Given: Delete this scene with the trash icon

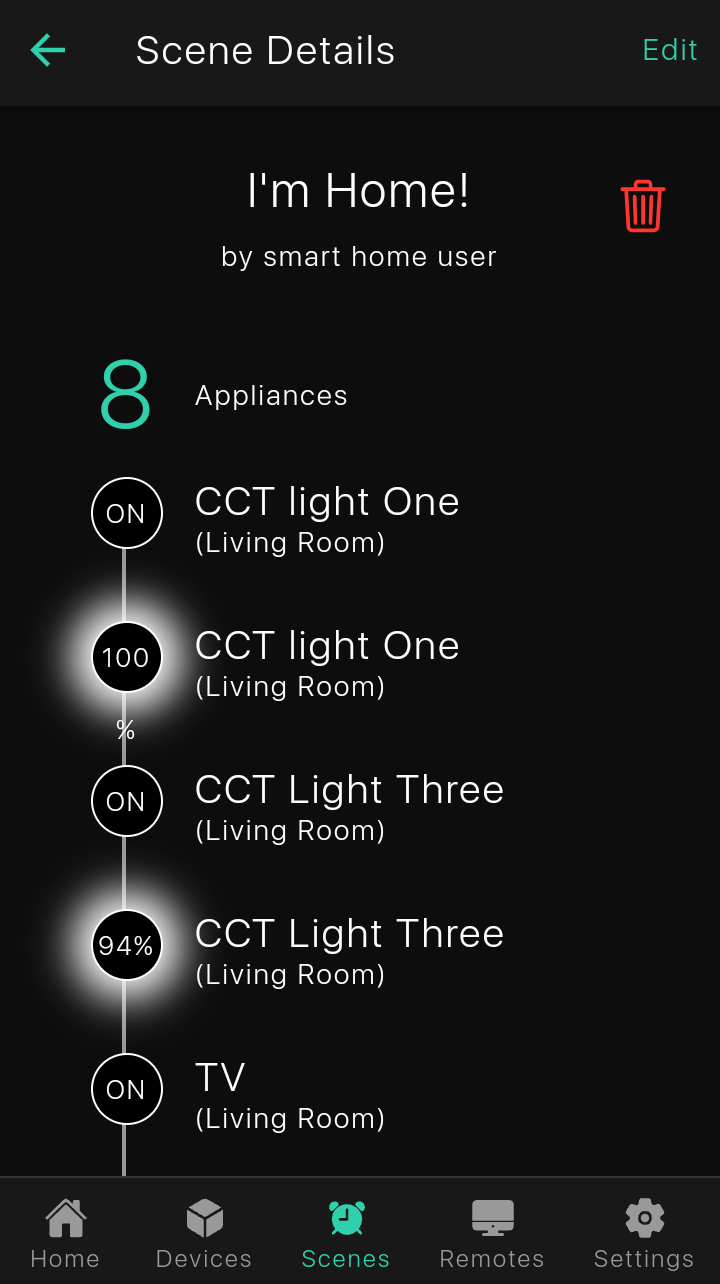Looking at the screenshot, I should 642,206.
